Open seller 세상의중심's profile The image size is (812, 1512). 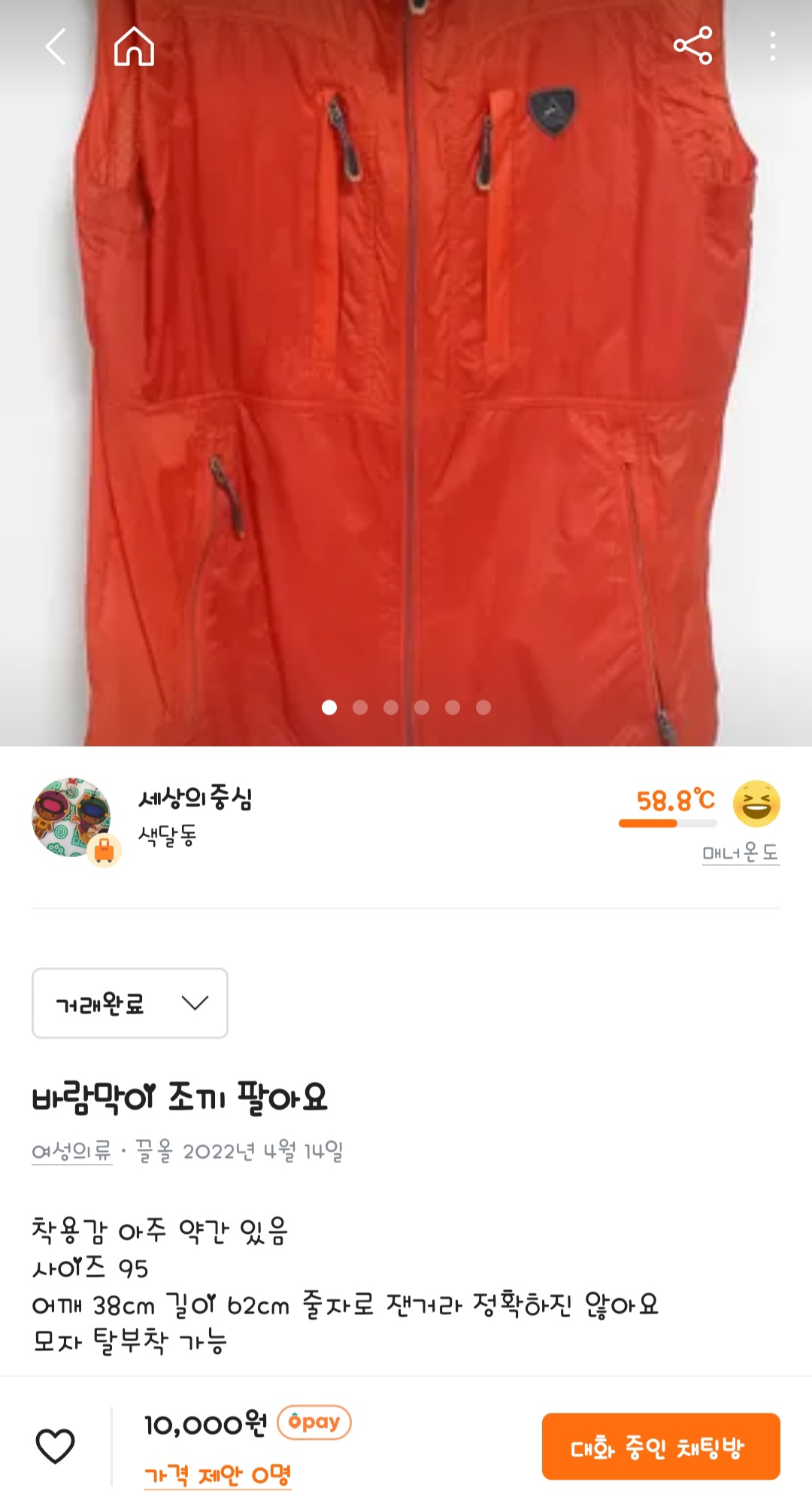194,798
